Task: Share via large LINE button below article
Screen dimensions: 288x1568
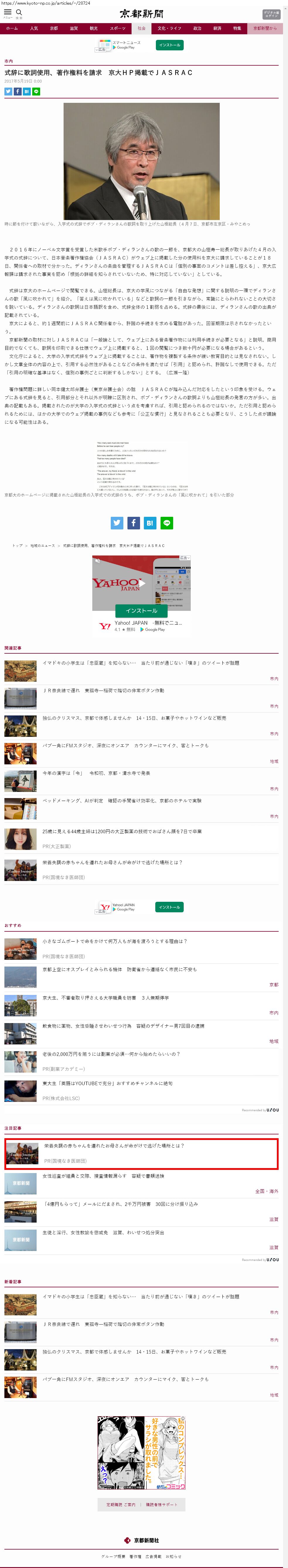Action: [167, 522]
